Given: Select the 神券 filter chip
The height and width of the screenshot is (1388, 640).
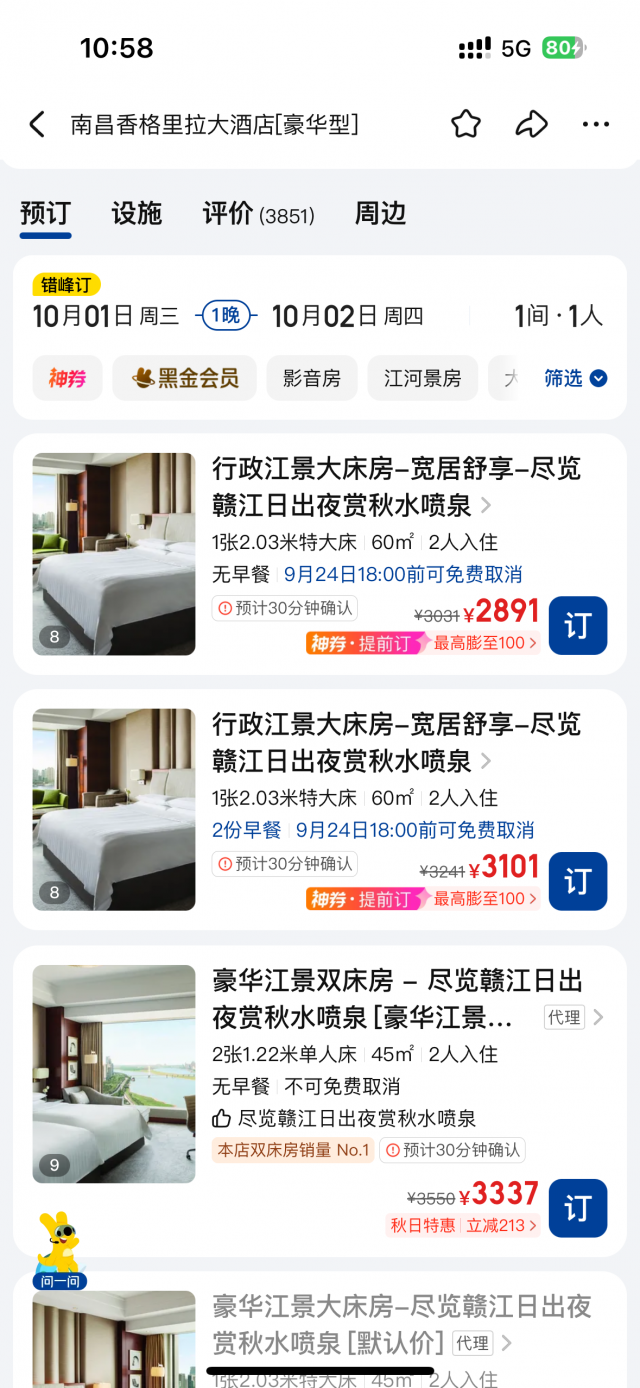Looking at the screenshot, I should [x=68, y=378].
